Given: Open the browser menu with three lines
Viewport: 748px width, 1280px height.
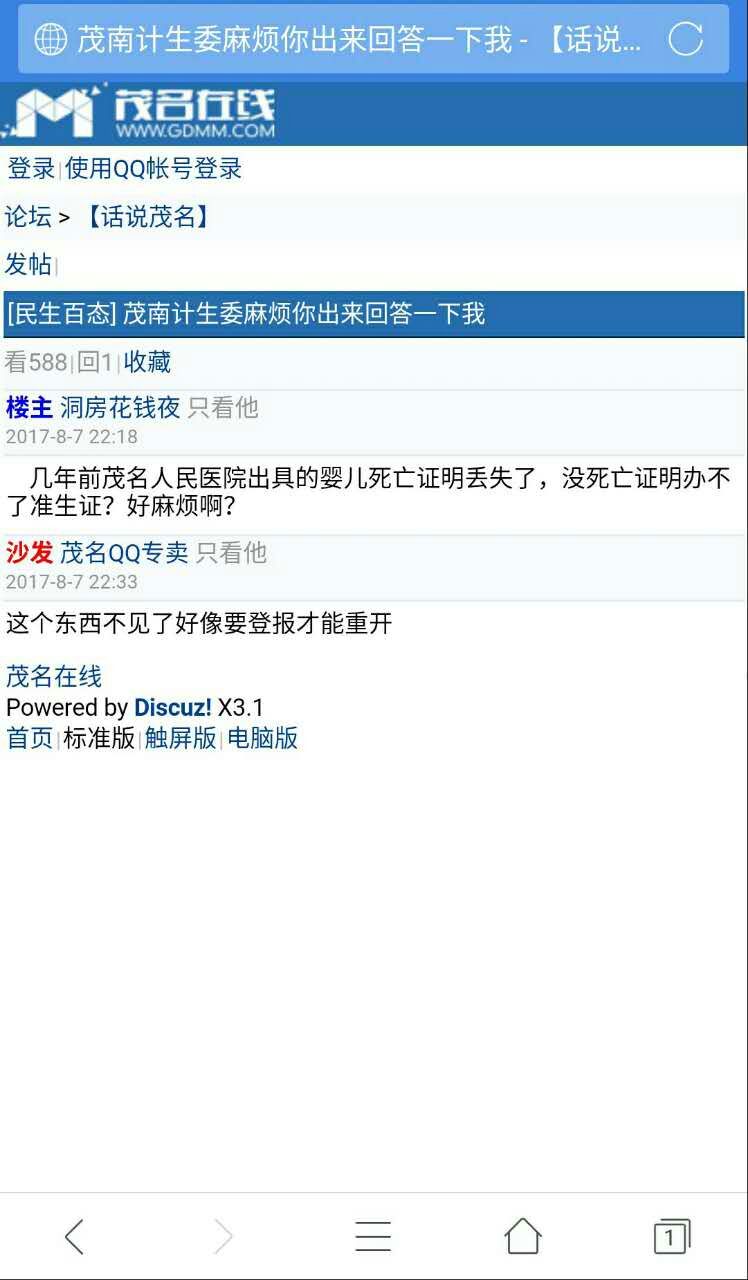Looking at the screenshot, I should tap(373, 1237).
